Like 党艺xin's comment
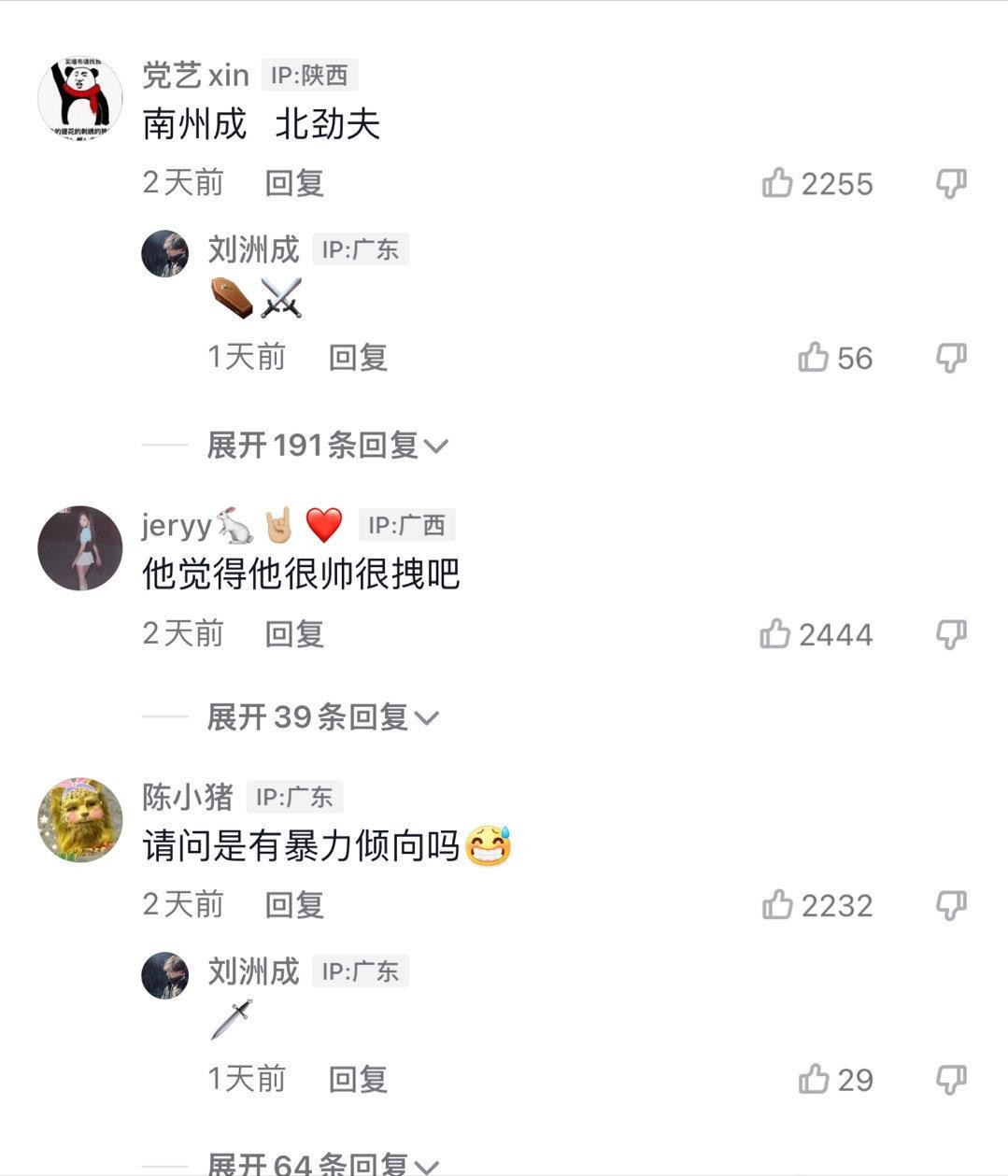The width and height of the screenshot is (1008, 1176). tap(778, 183)
